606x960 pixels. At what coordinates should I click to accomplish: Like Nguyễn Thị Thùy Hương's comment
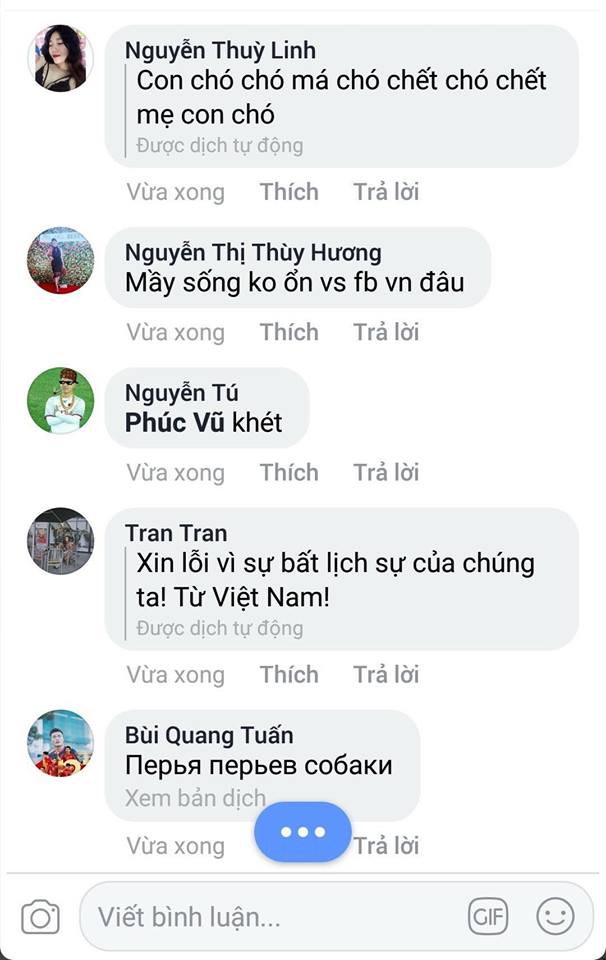point(289,332)
